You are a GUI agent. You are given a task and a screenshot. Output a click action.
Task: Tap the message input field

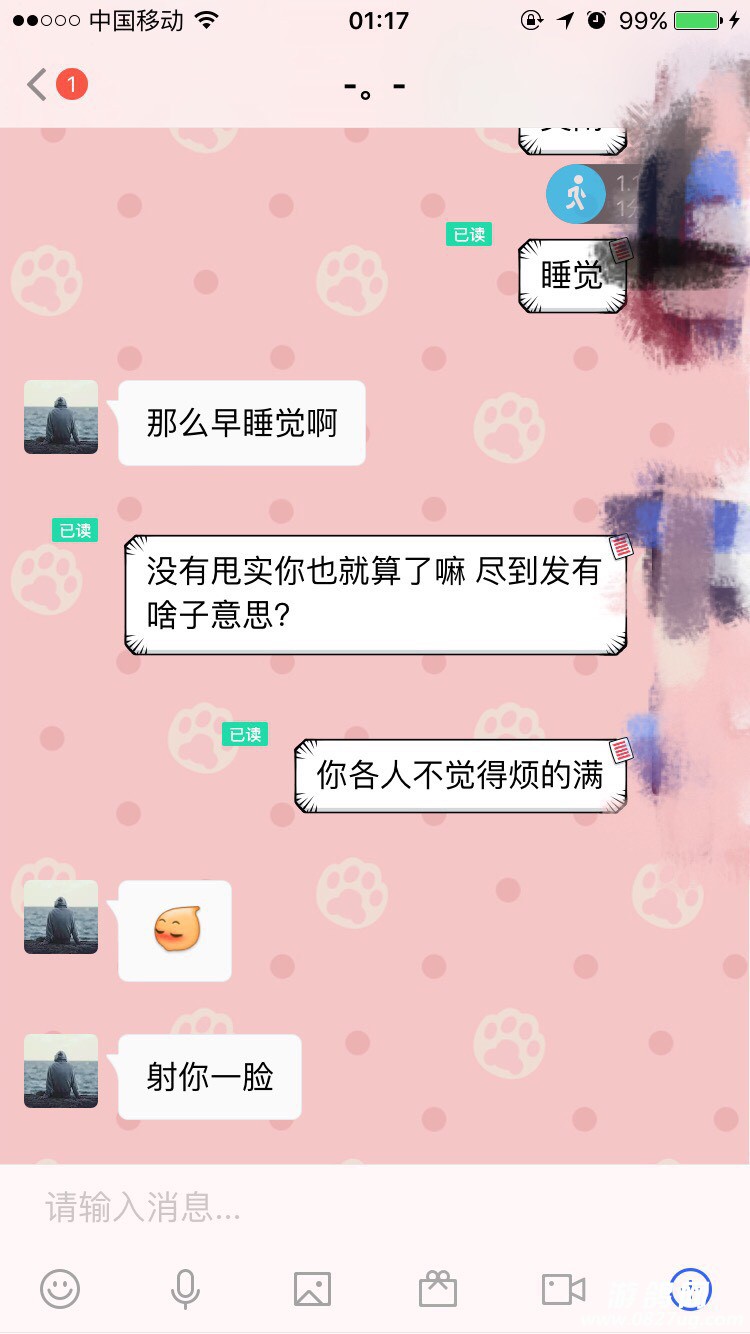(x=375, y=1208)
